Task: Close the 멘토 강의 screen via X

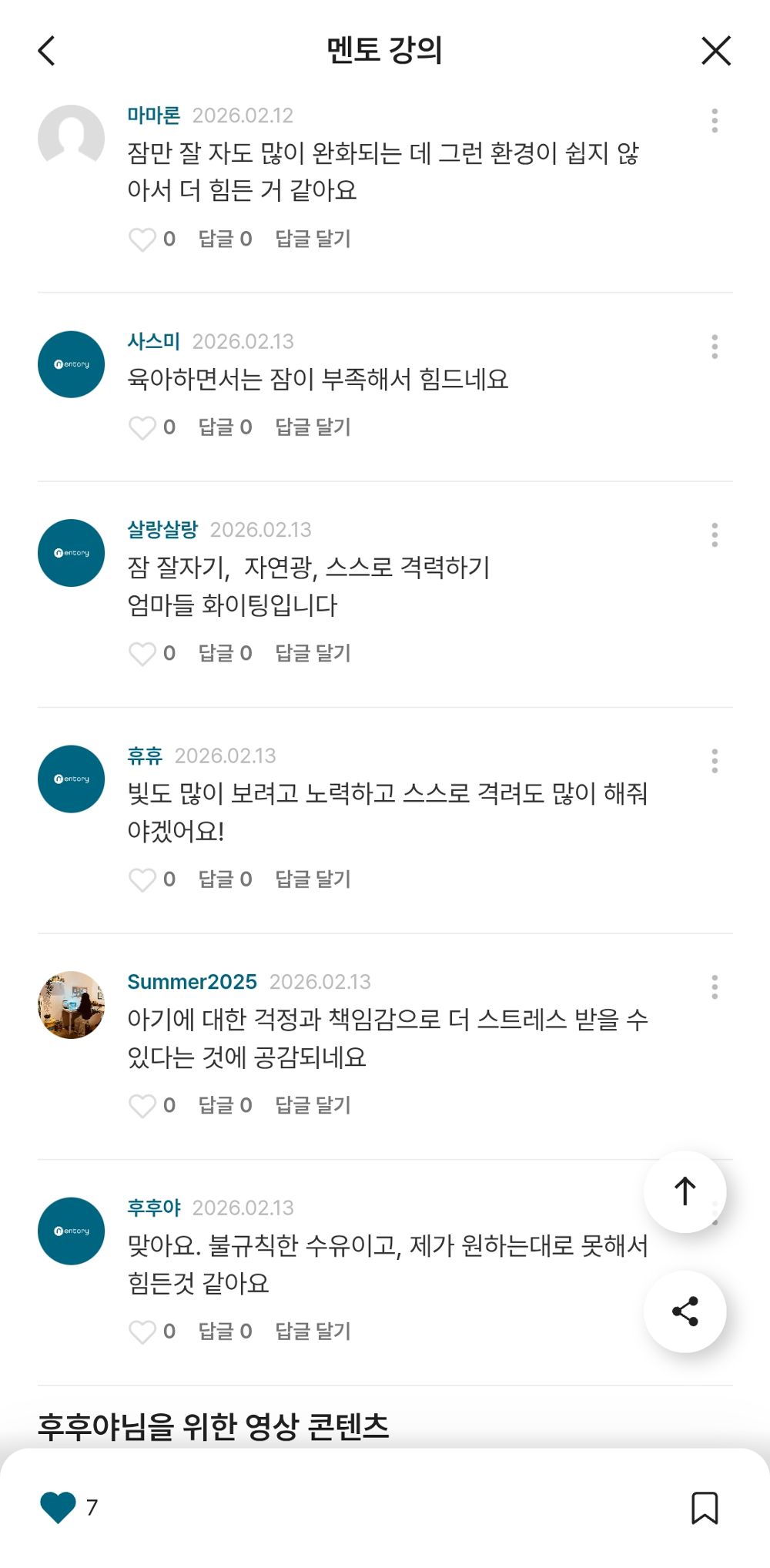Action: pyautogui.click(x=716, y=51)
